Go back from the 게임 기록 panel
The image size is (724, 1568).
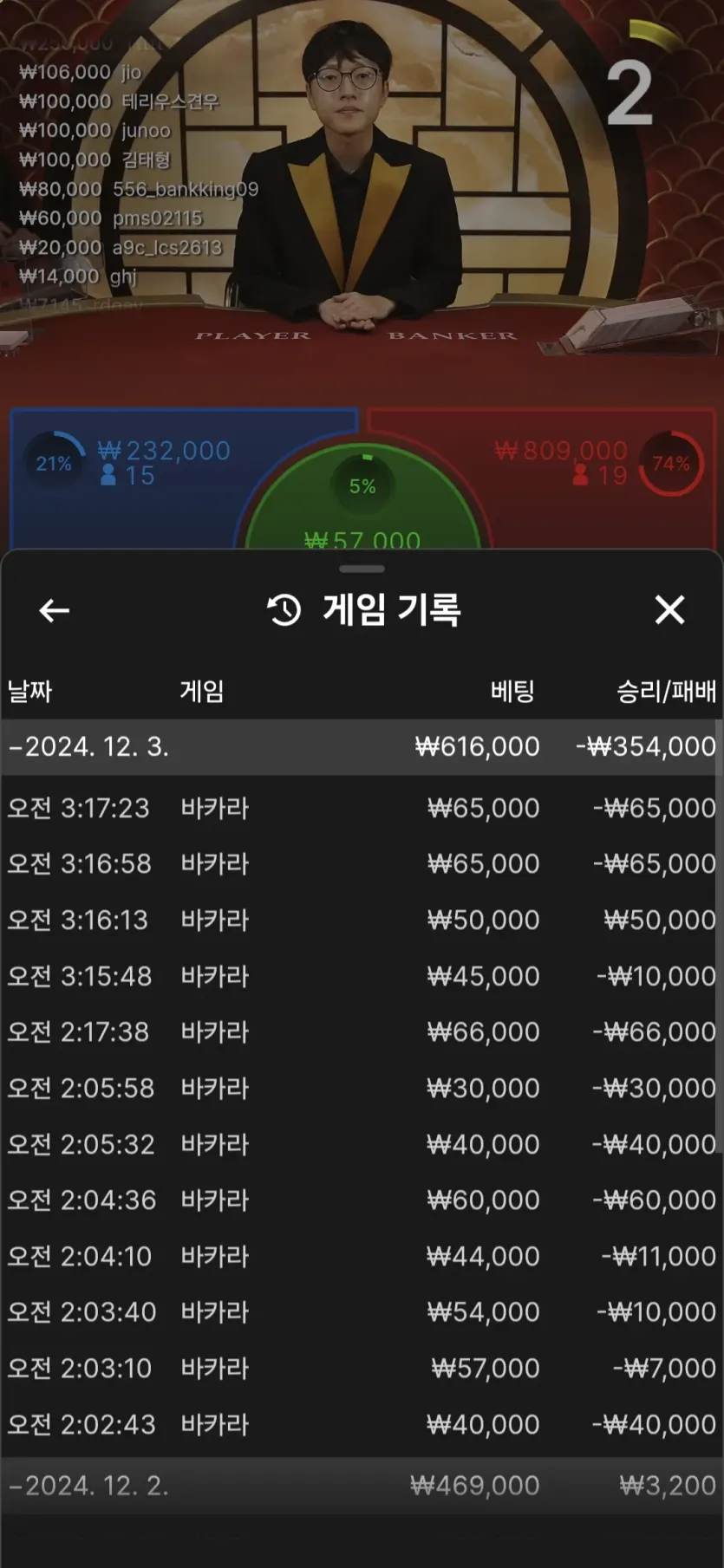[x=54, y=610]
